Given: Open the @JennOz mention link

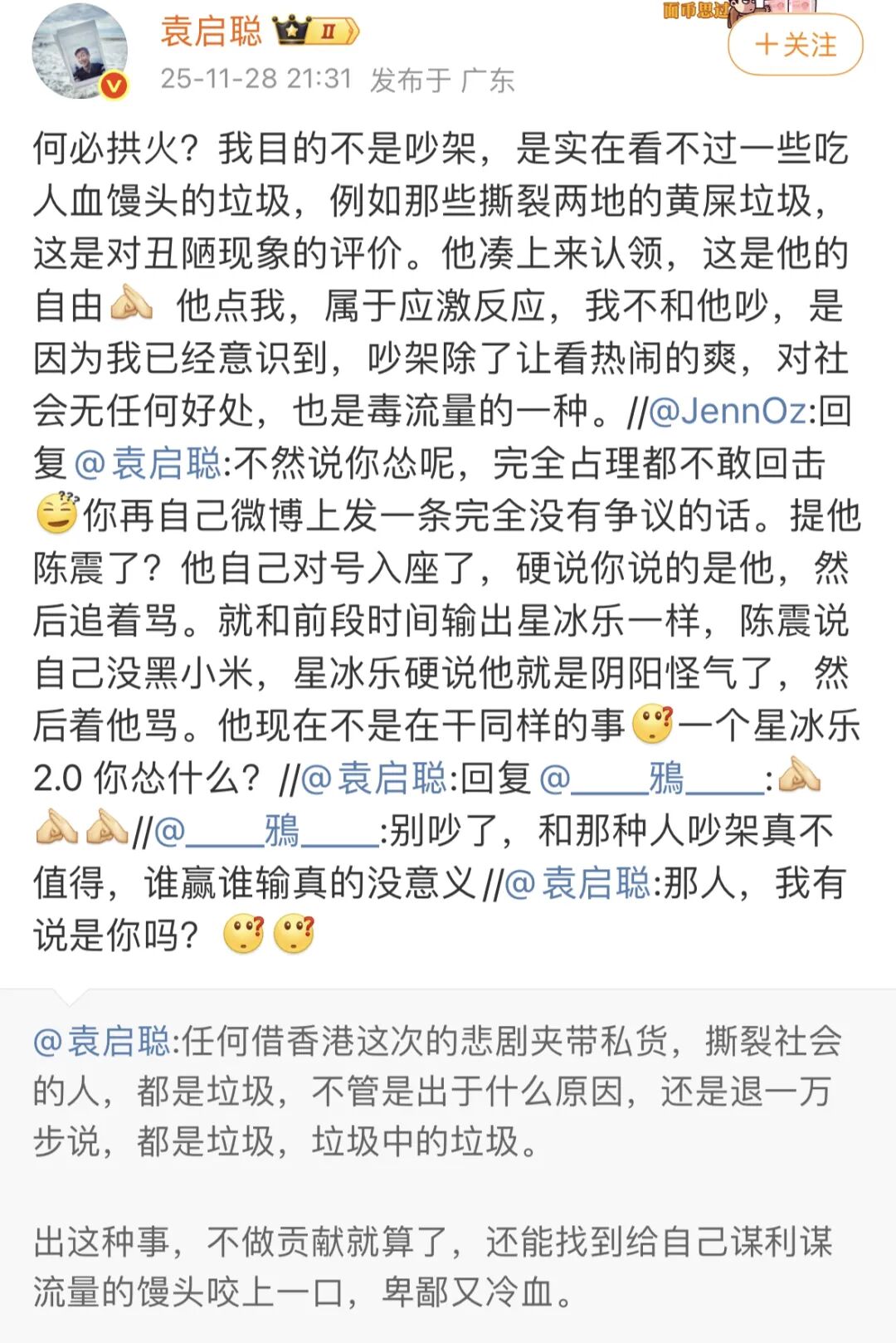Looking at the screenshot, I should tap(727, 411).
